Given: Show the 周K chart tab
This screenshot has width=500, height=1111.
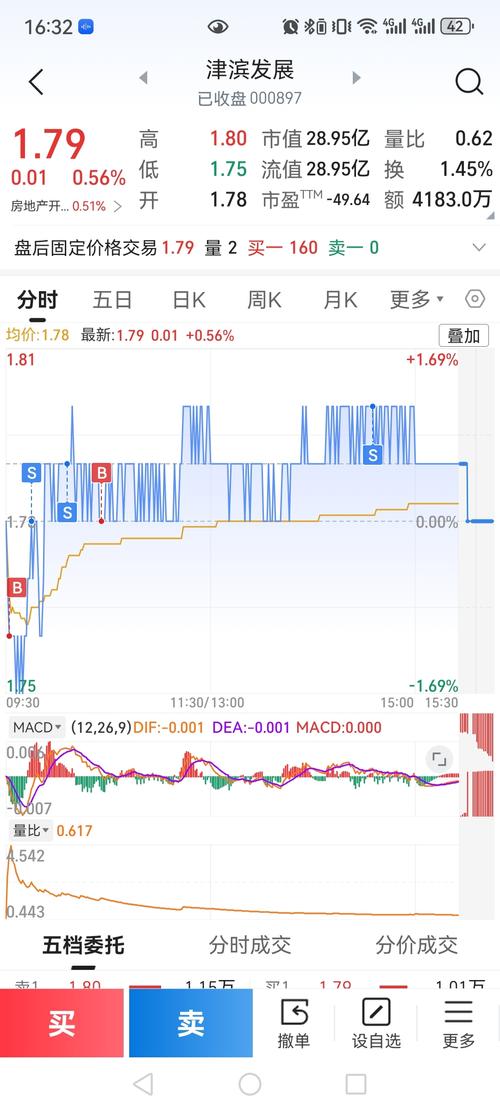Looking at the screenshot, I should [264, 300].
